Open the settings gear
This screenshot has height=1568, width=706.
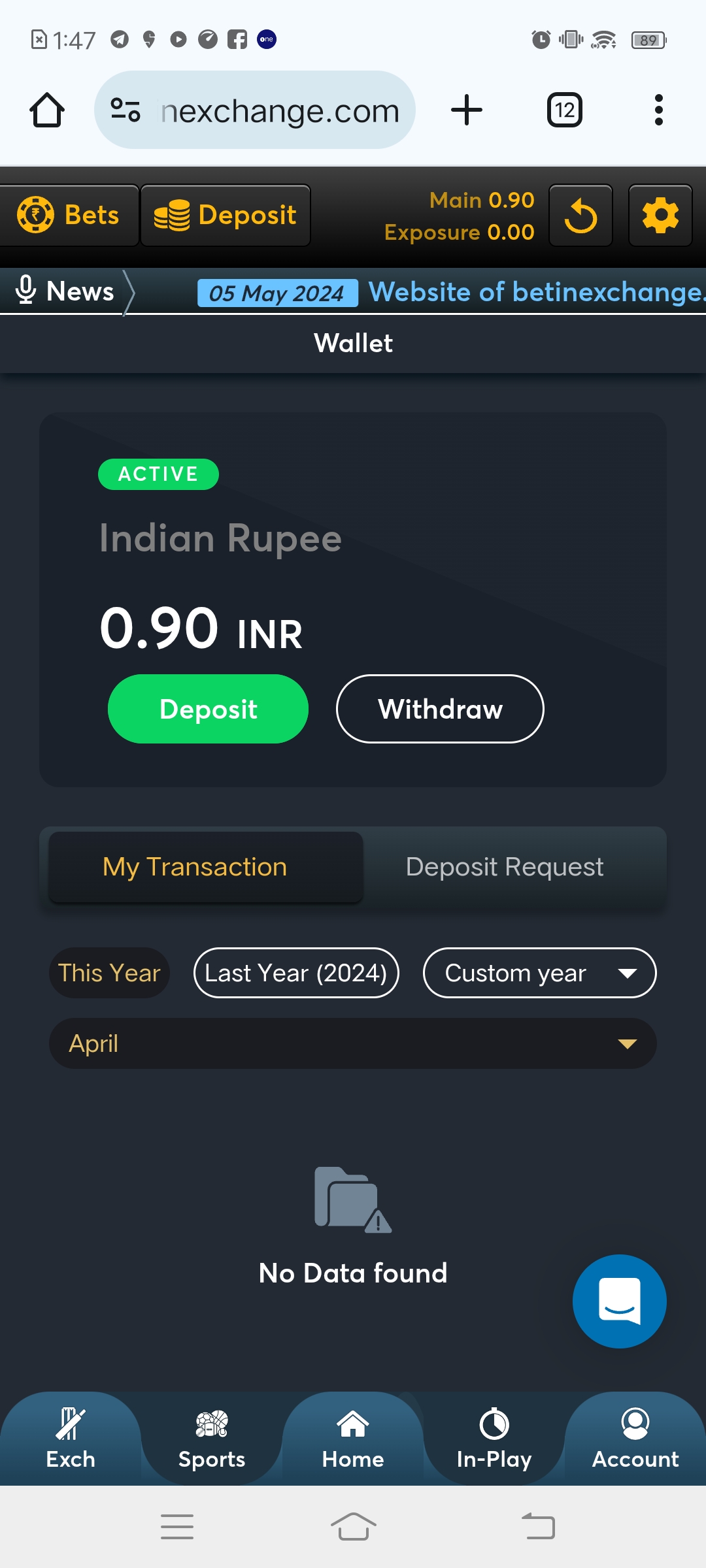click(660, 216)
